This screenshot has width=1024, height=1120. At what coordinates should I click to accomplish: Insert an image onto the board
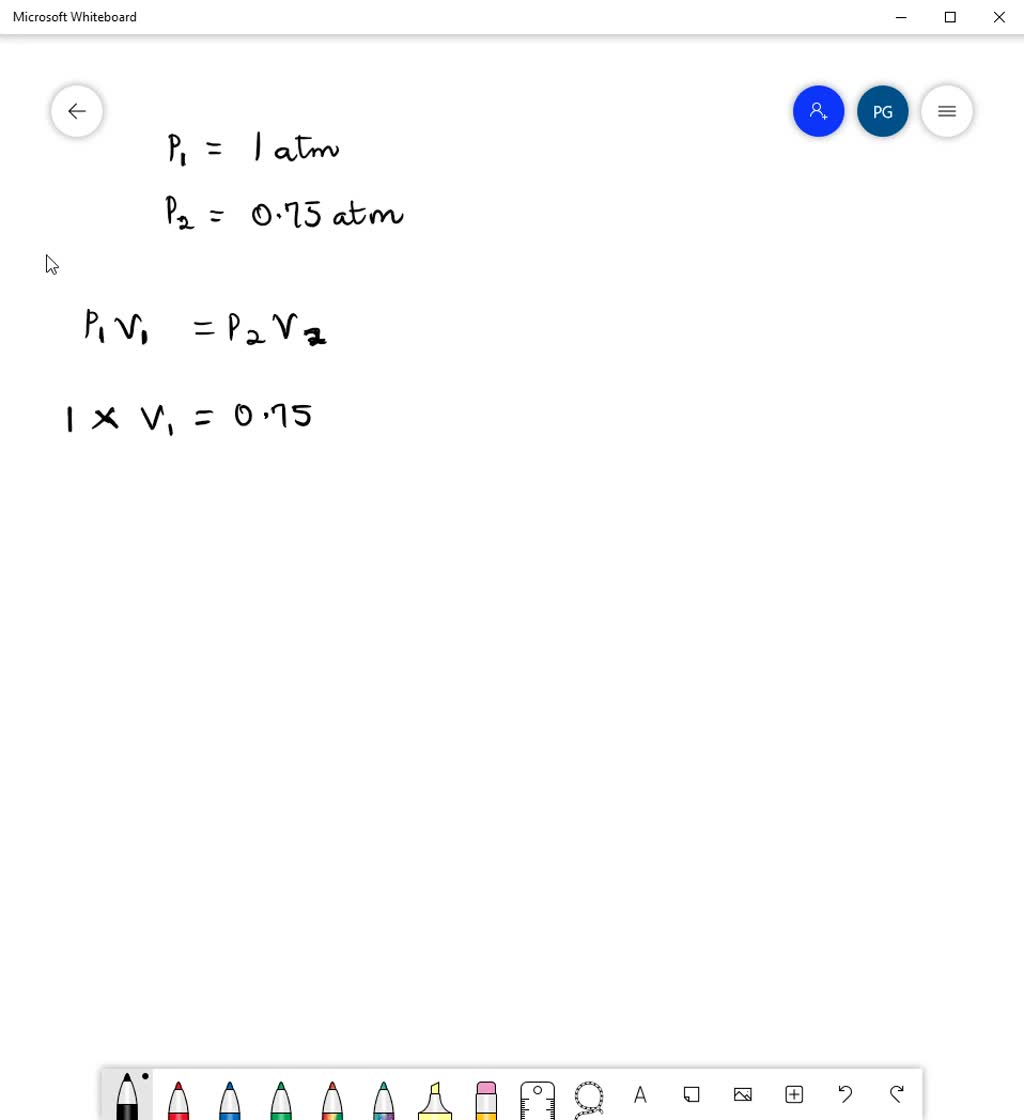[x=742, y=1095]
